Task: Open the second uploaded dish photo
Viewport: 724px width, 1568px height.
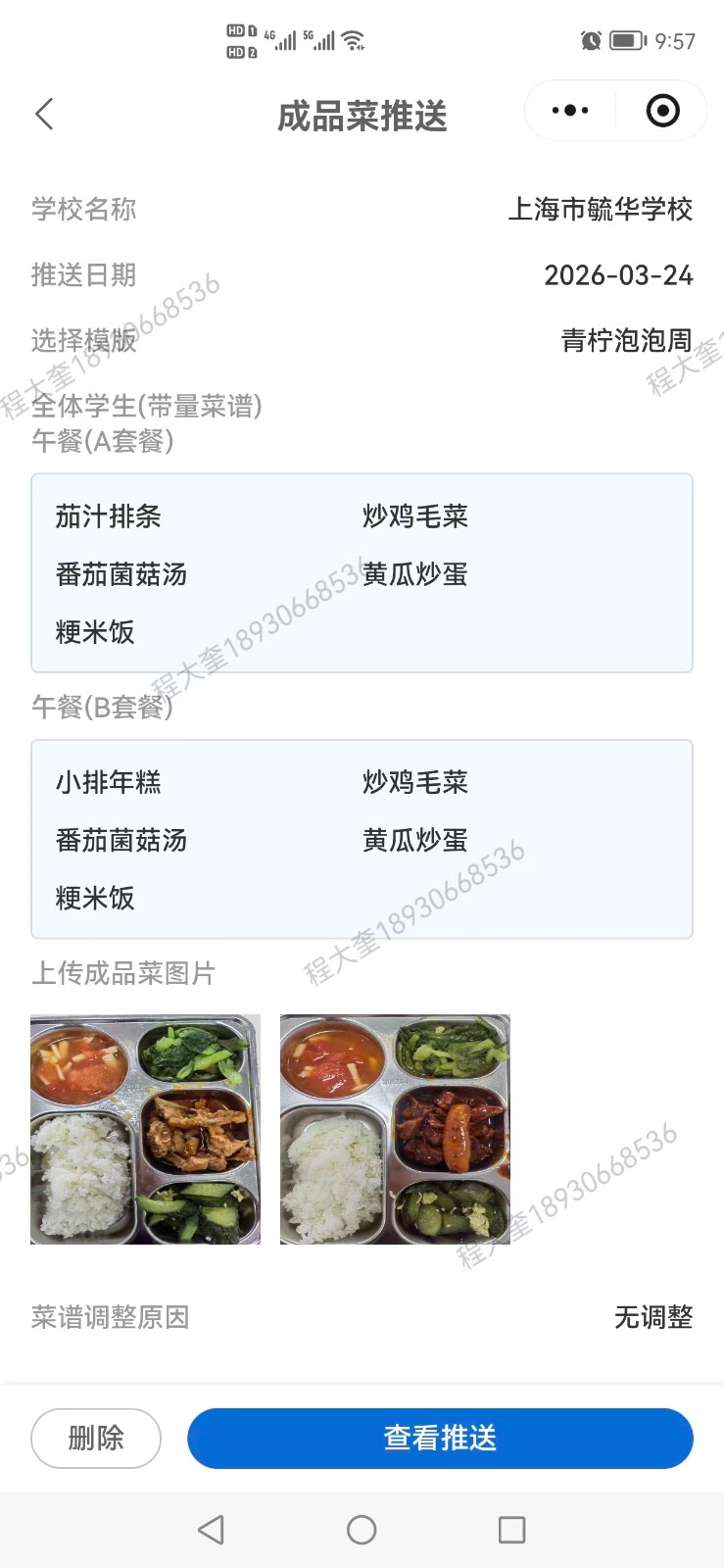Action: pyautogui.click(x=395, y=1129)
